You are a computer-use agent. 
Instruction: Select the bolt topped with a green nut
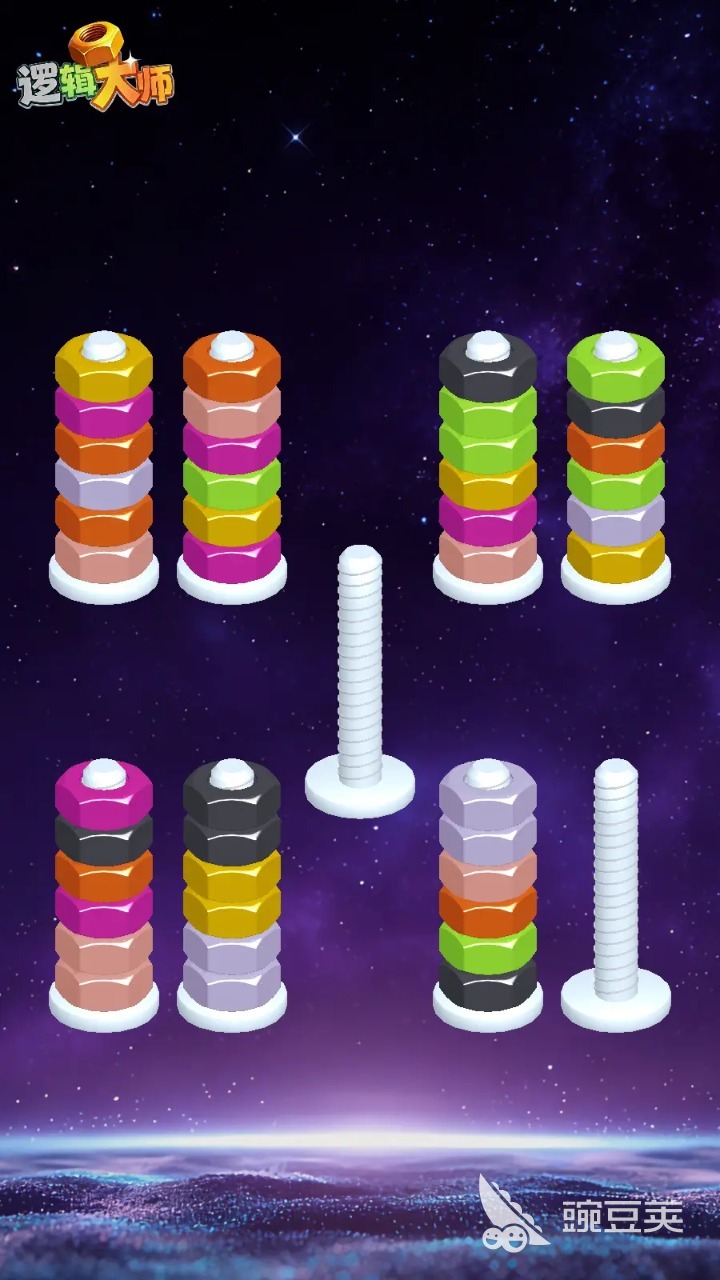616,460
